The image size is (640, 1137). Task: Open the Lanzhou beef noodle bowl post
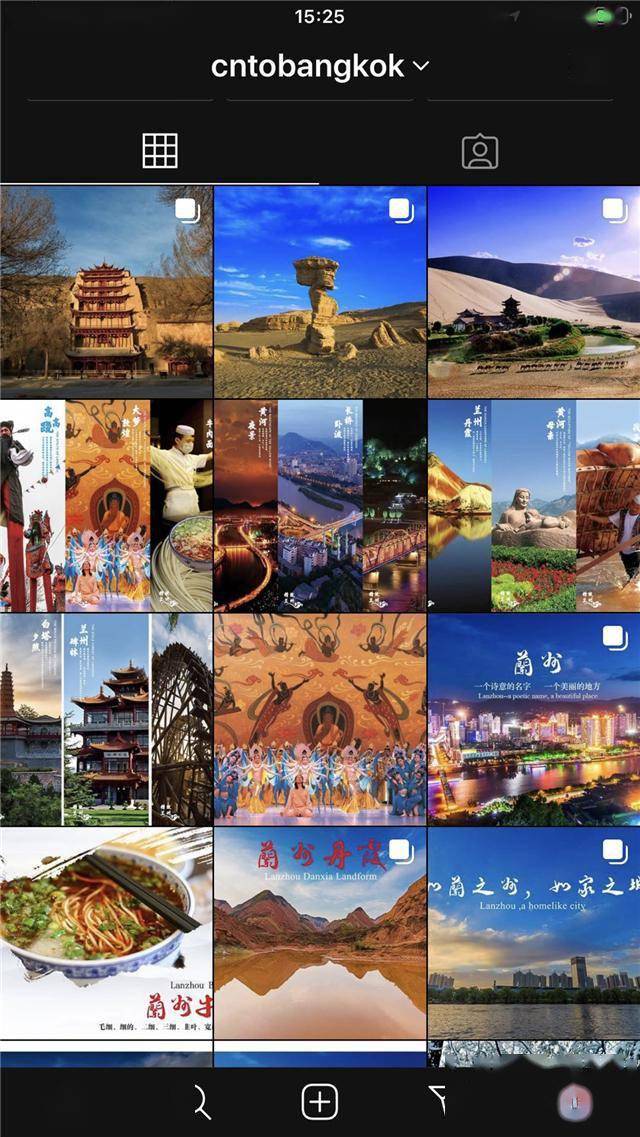coord(106,933)
